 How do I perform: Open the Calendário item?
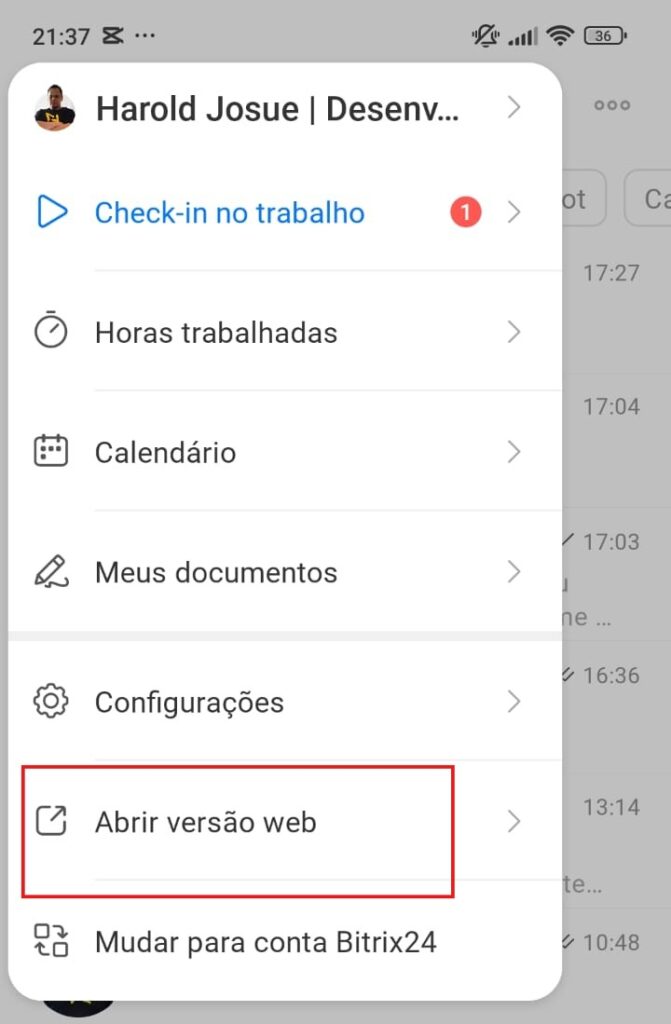[x=166, y=453]
